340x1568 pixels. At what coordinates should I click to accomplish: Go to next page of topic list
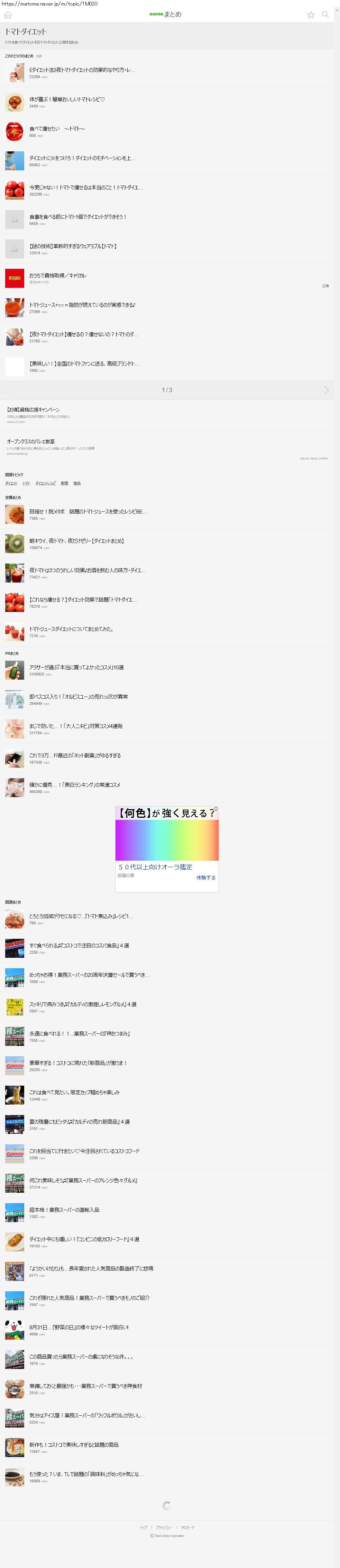pos(326,390)
